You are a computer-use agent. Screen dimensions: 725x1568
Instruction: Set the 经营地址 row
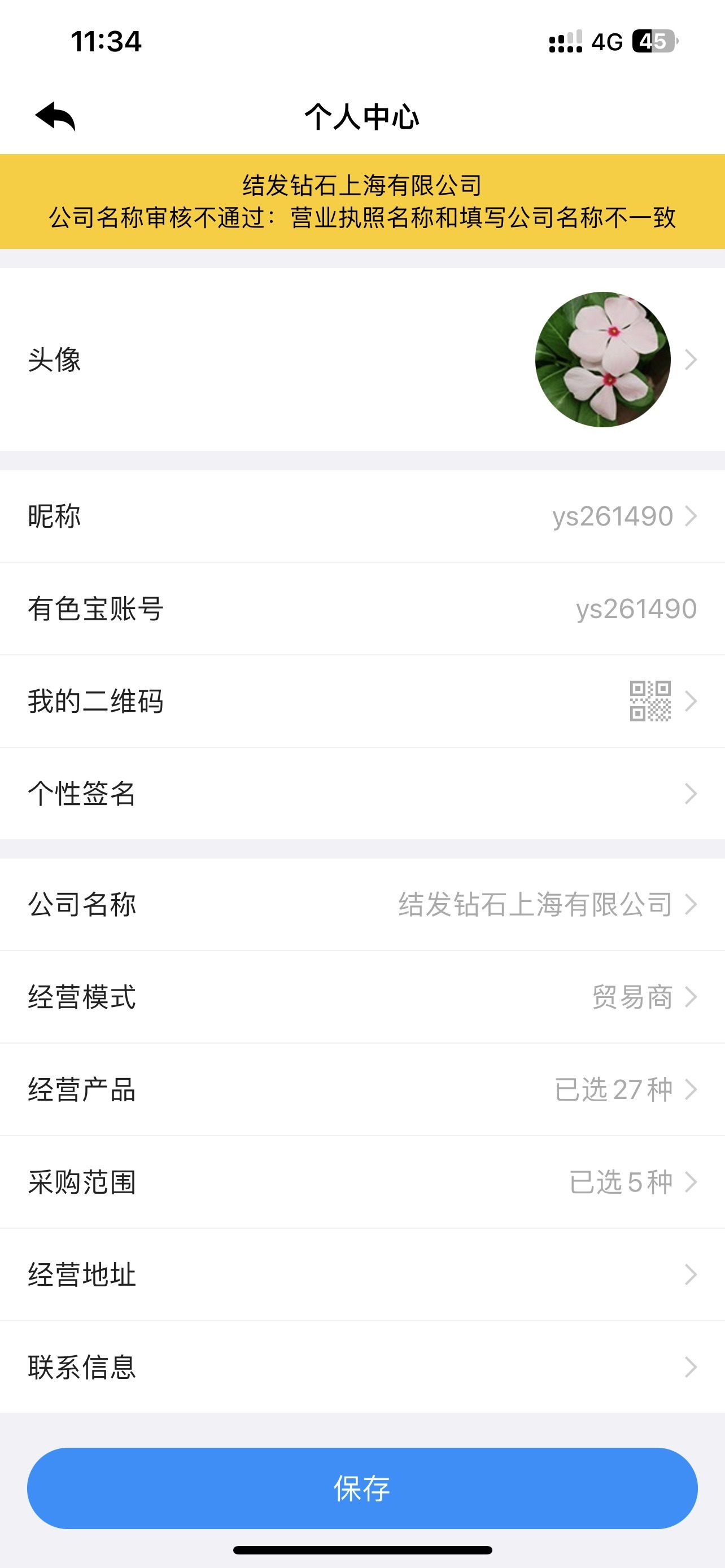(362, 1274)
